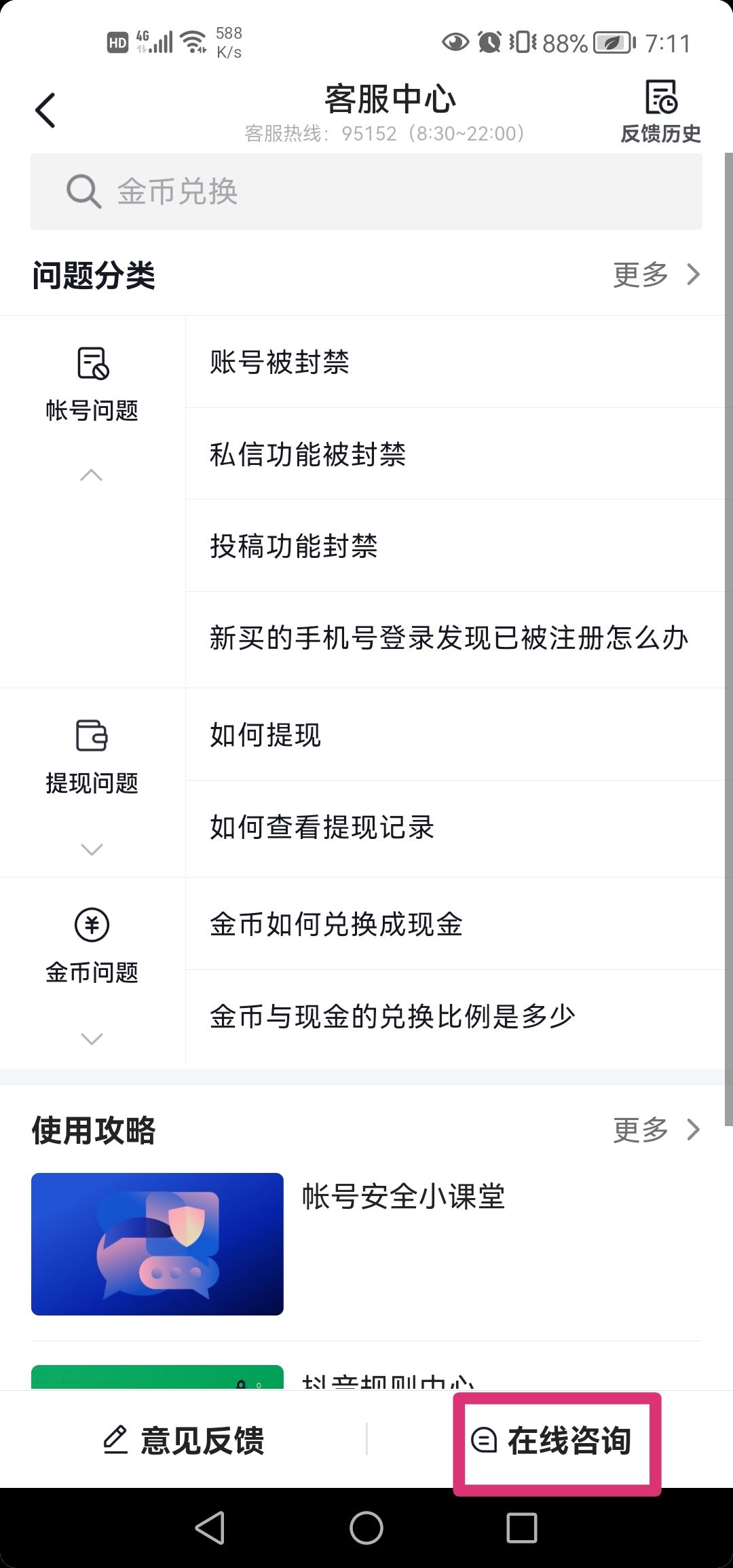The image size is (733, 1568).
Task: Select the 帐号问题 category in sidebar
Action: [92, 408]
